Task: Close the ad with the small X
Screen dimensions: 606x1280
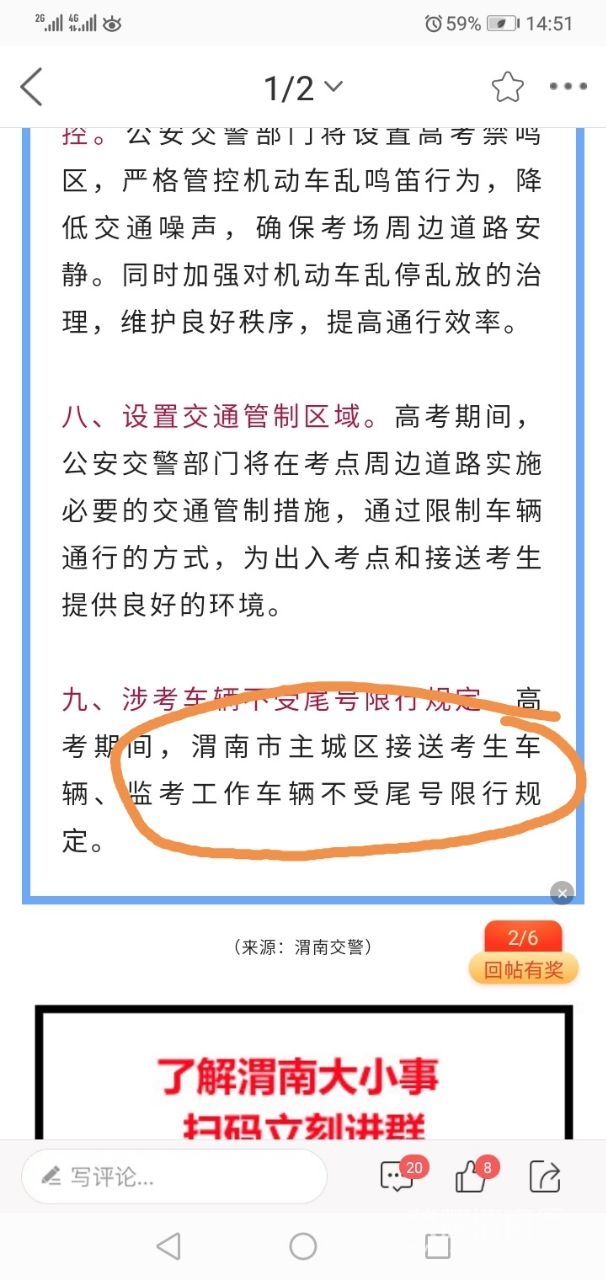Action: [563, 893]
